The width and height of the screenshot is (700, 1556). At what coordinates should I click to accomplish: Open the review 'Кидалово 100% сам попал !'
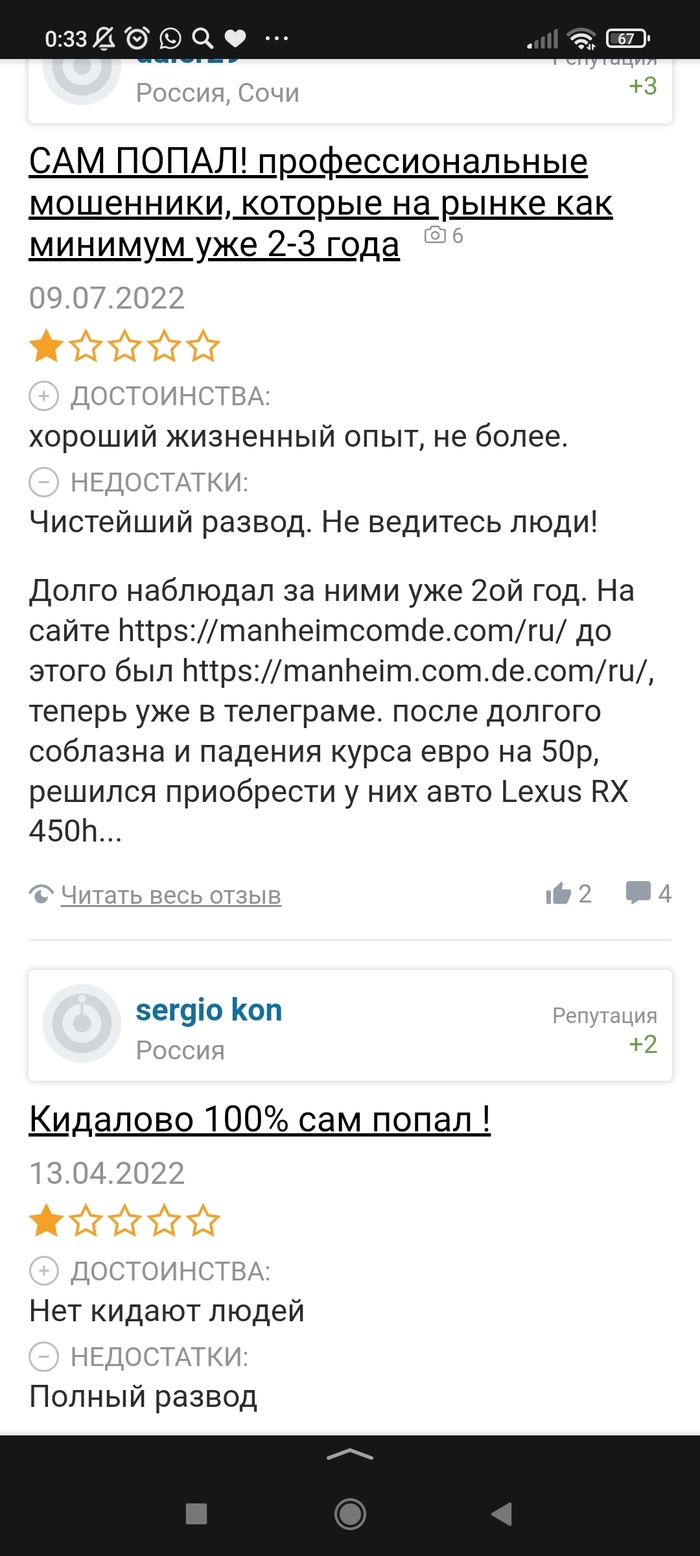[x=259, y=1119]
